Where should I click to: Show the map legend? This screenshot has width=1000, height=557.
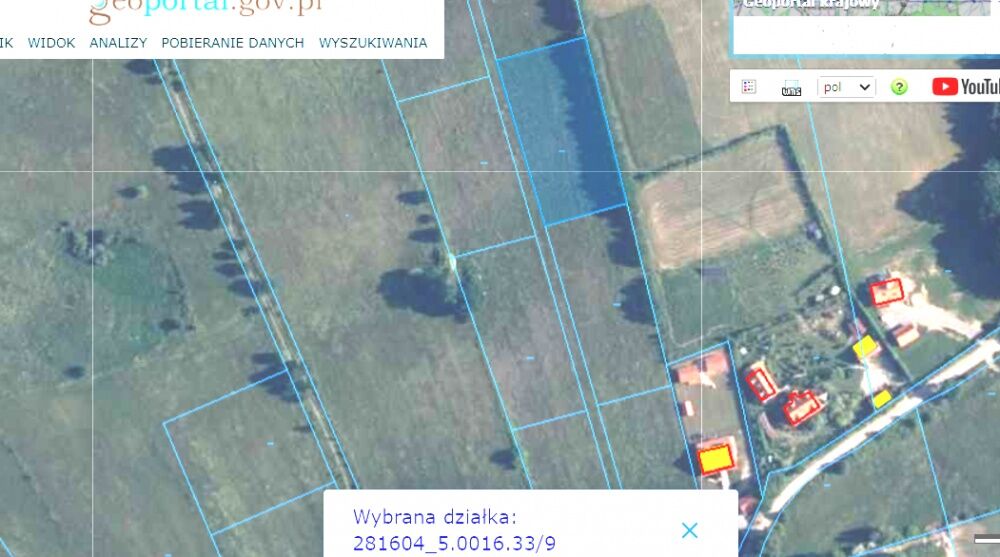pos(749,87)
